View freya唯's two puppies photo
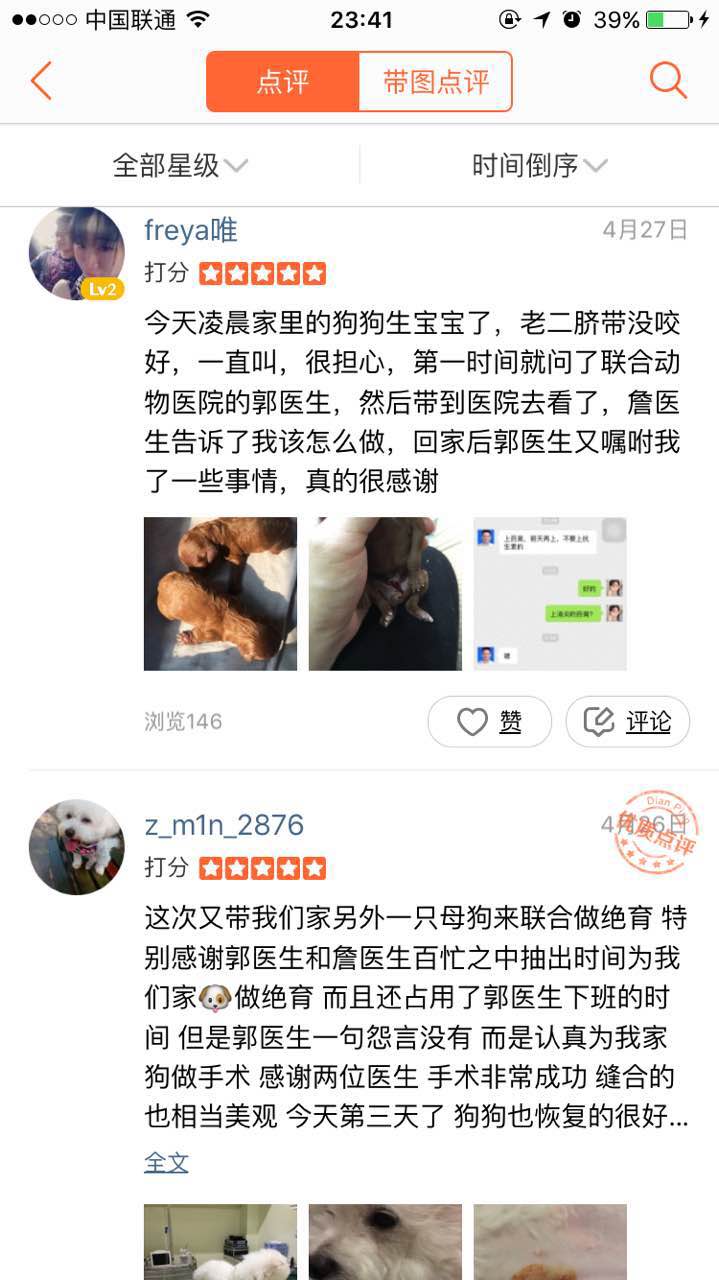The height and width of the screenshot is (1280, 719). tap(220, 593)
